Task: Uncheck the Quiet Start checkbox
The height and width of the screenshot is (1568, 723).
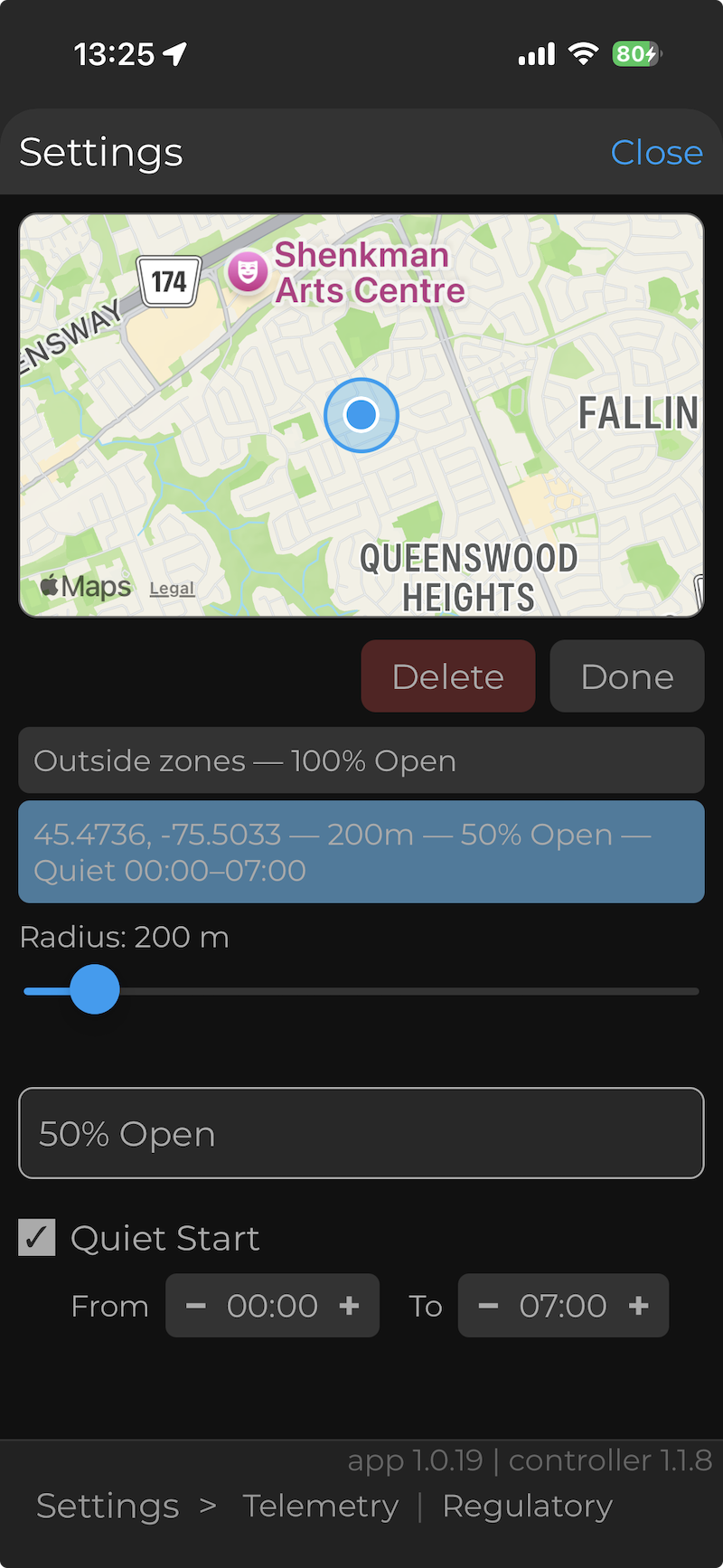Action: tap(37, 1238)
